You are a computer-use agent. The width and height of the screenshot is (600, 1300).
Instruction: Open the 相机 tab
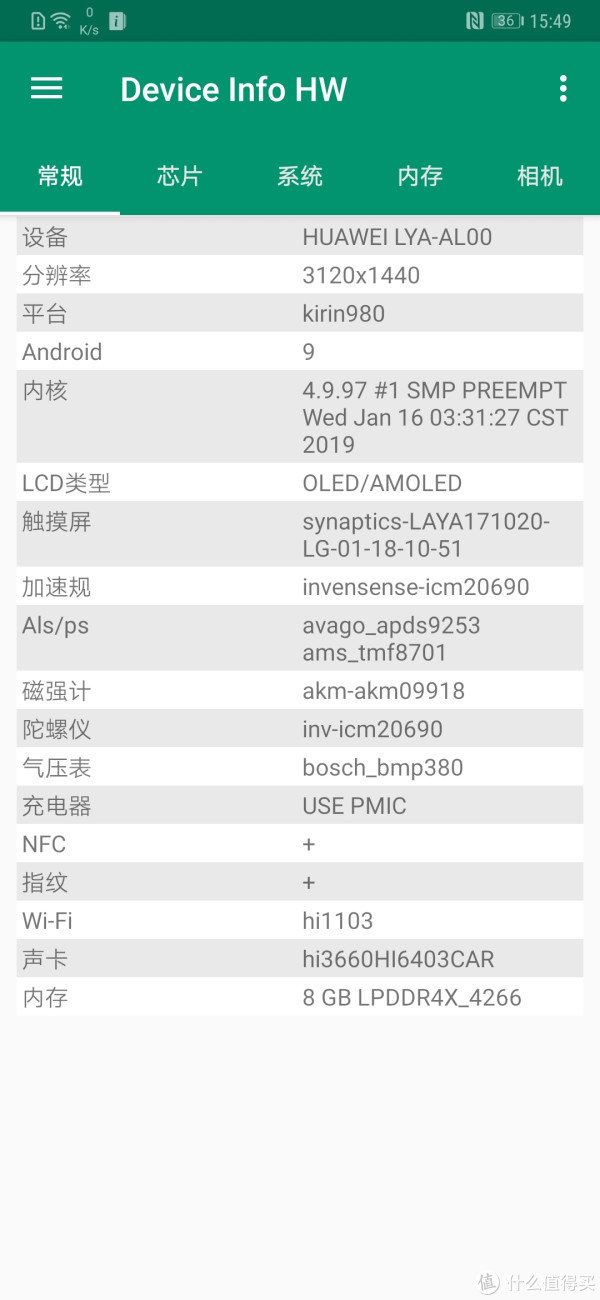click(x=540, y=177)
